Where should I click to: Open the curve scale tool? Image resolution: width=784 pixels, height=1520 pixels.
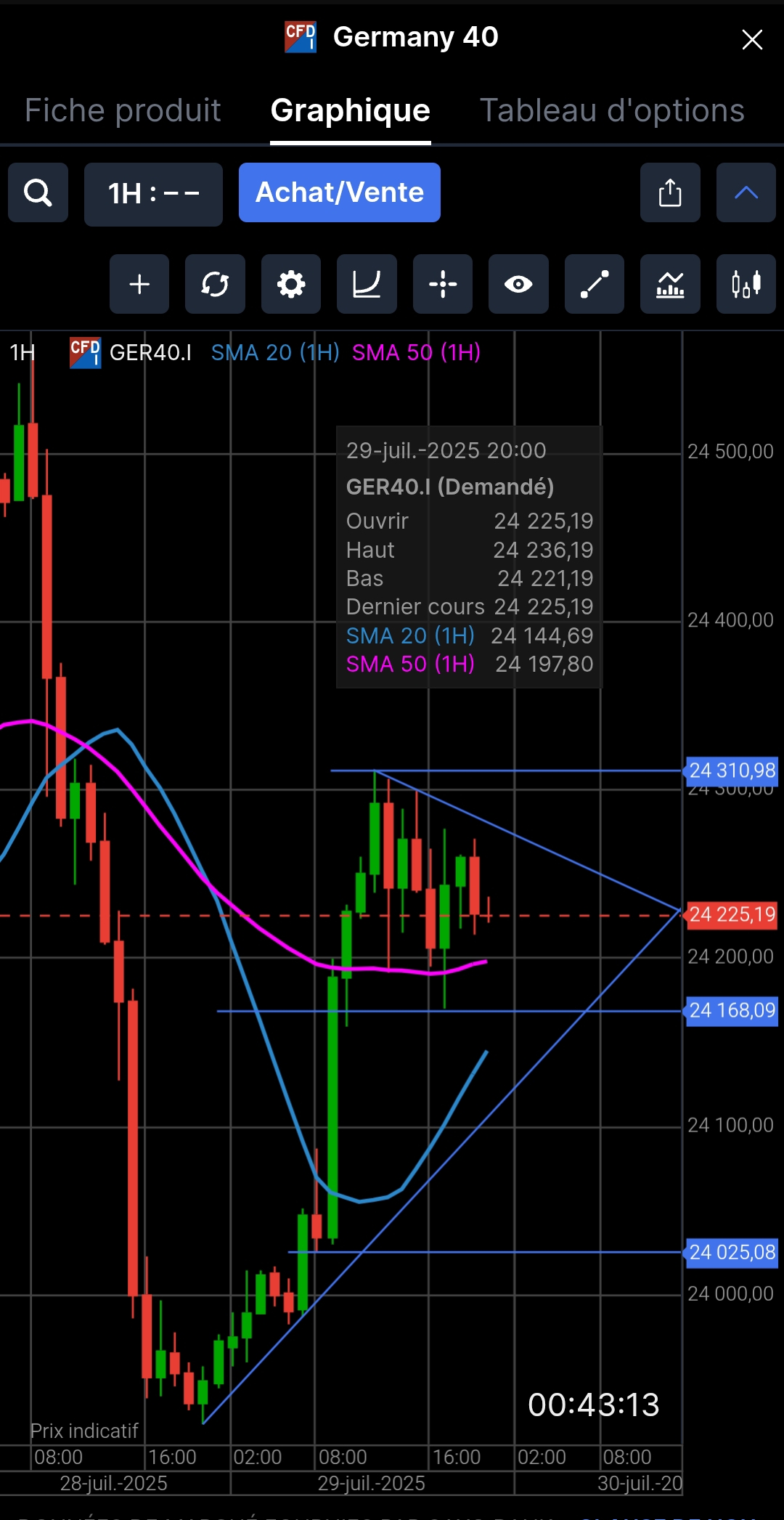coord(367,284)
